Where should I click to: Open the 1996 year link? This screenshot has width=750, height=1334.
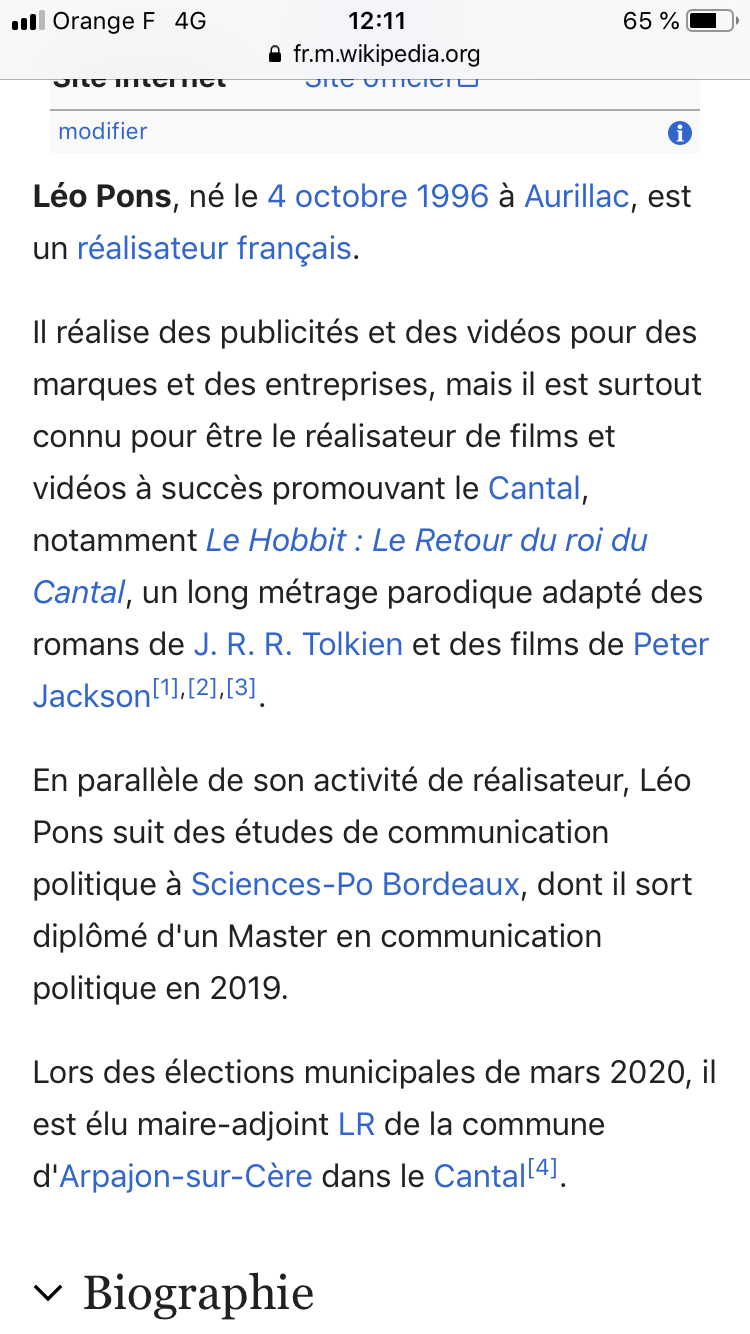pos(453,196)
